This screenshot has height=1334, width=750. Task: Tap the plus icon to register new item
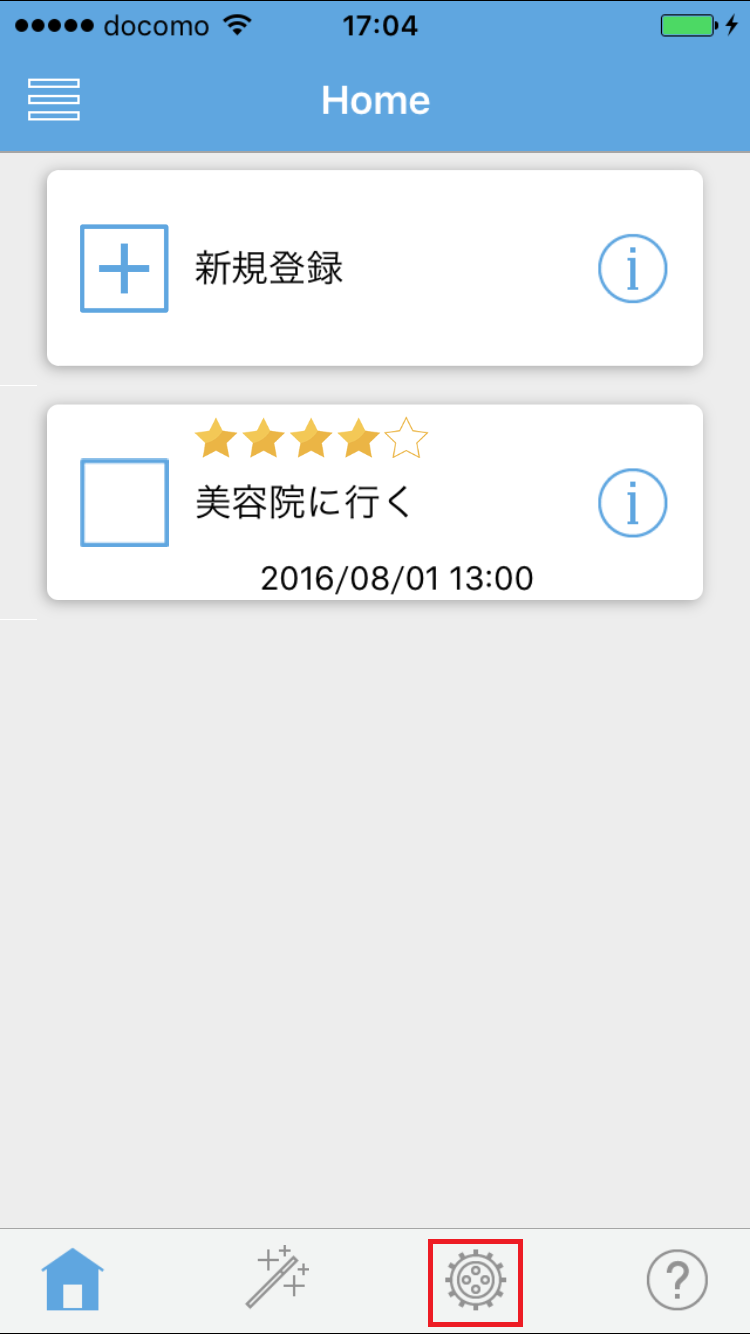(x=124, y=268)
